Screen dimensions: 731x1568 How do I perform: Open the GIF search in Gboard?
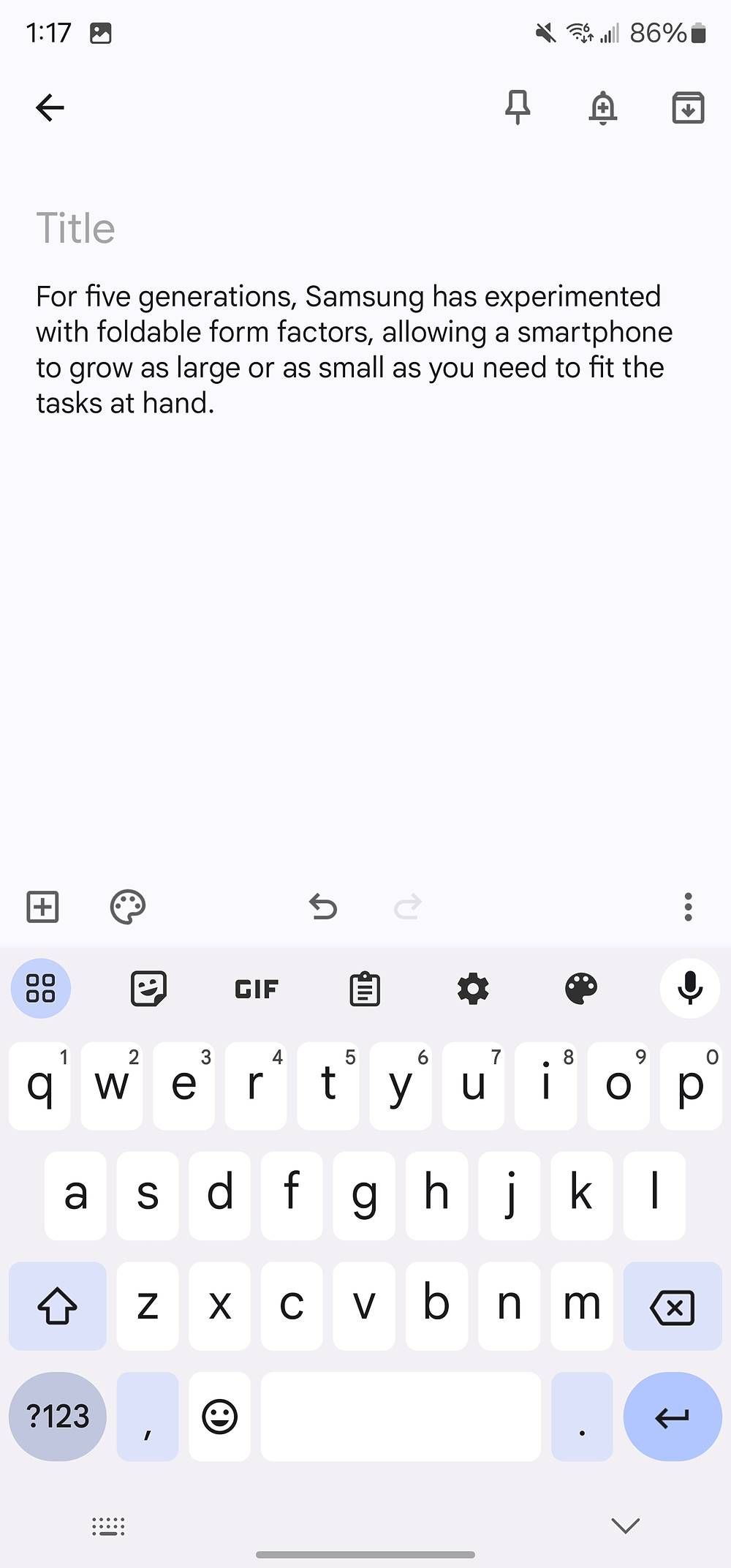(256, 989)
